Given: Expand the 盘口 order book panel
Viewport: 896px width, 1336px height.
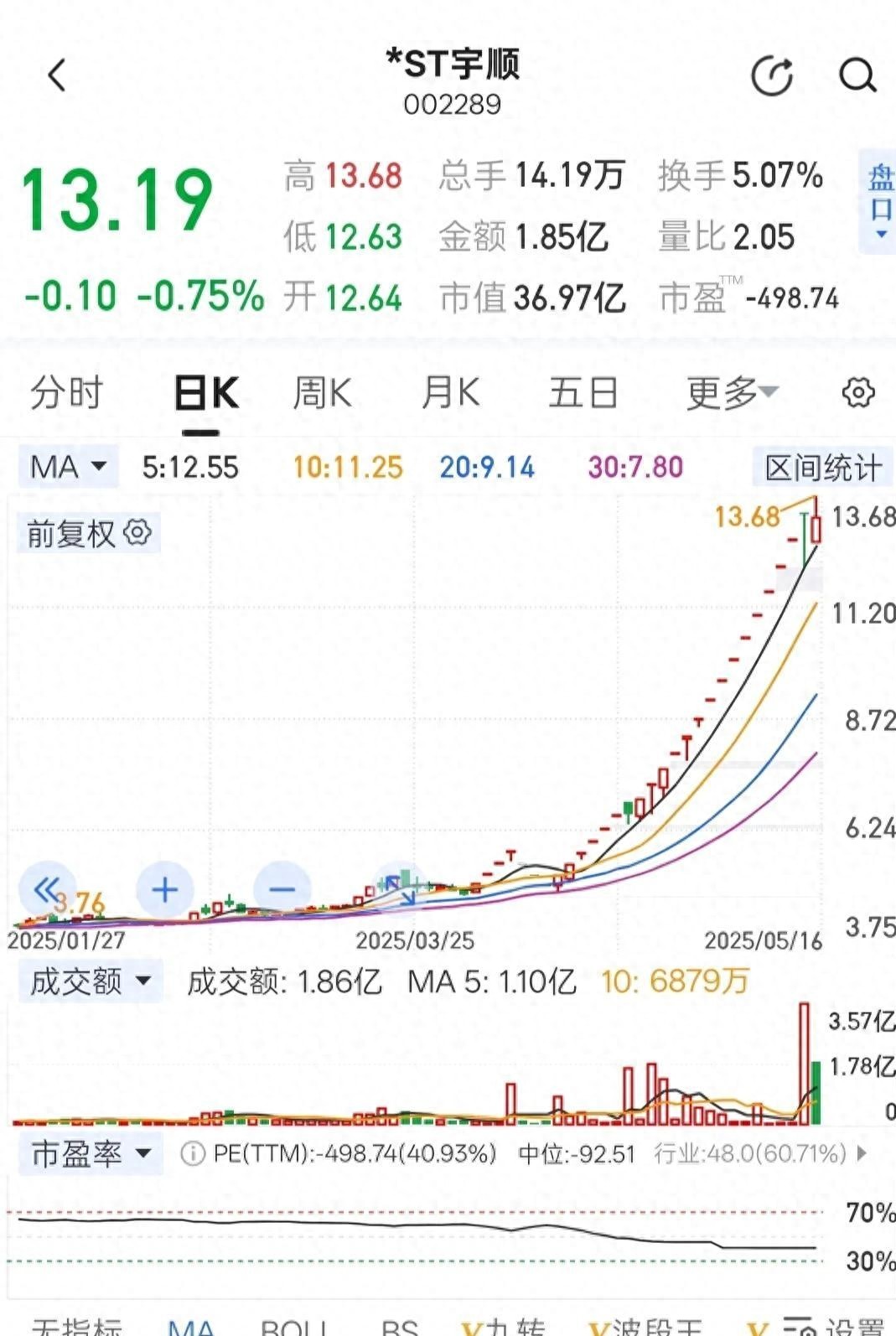Looking at the screenshot, I should 879,201.
